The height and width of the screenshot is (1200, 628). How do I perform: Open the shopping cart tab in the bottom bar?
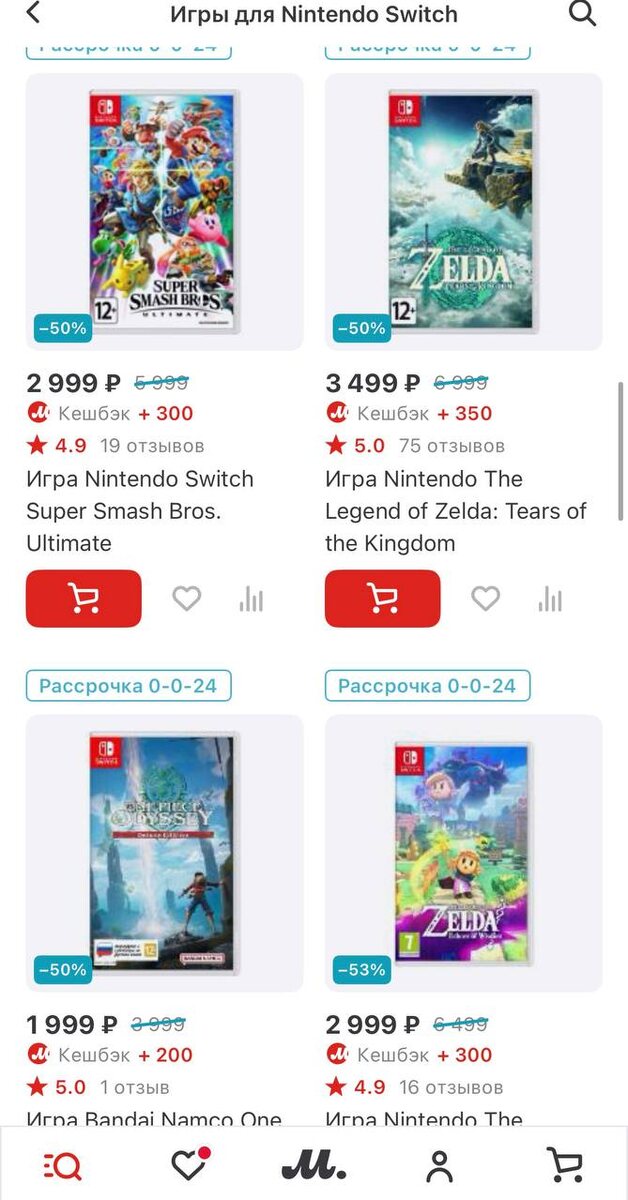565,1165
